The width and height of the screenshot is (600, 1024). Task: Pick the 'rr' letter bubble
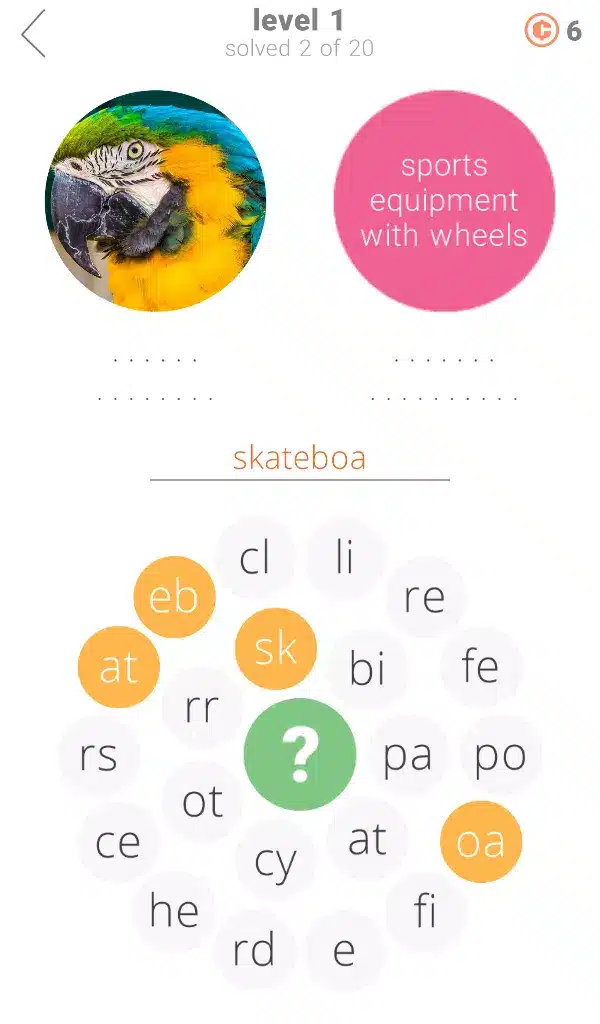click(x=201, y=708)
